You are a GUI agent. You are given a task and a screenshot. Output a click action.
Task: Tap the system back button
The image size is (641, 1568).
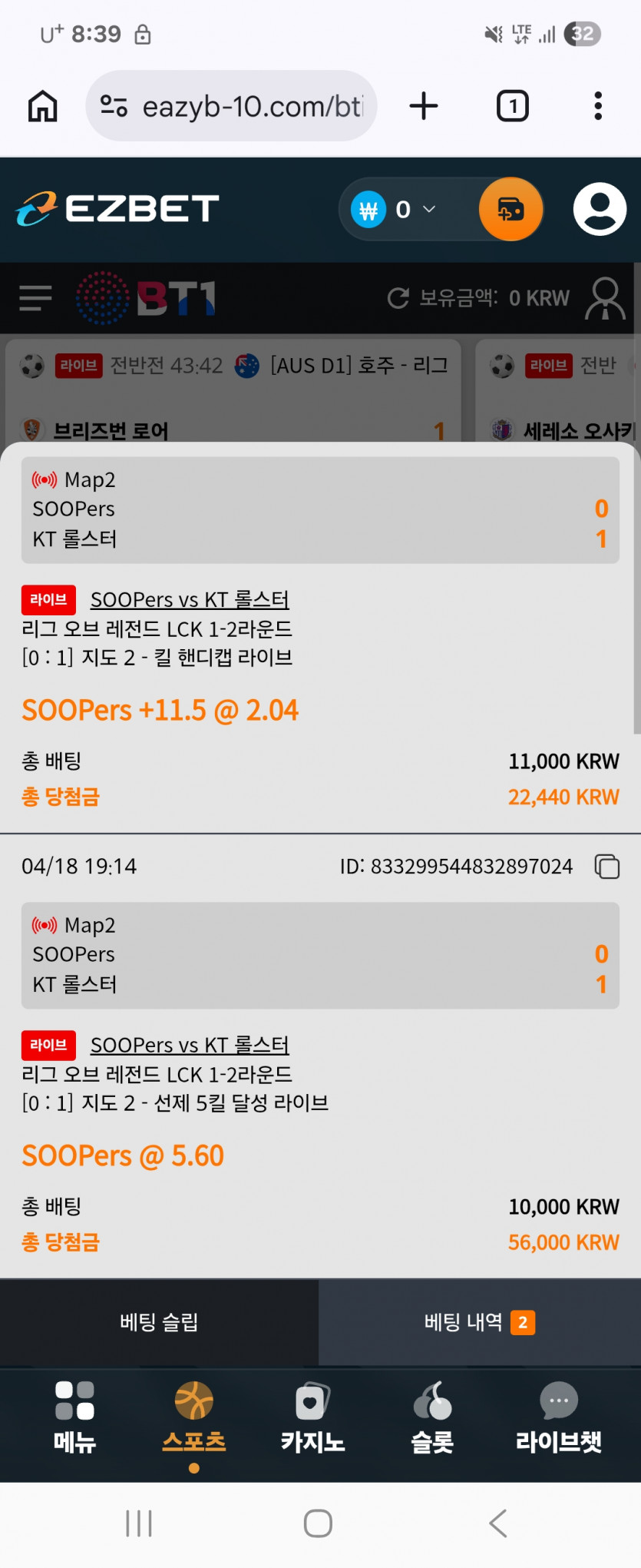[498, 1523]
